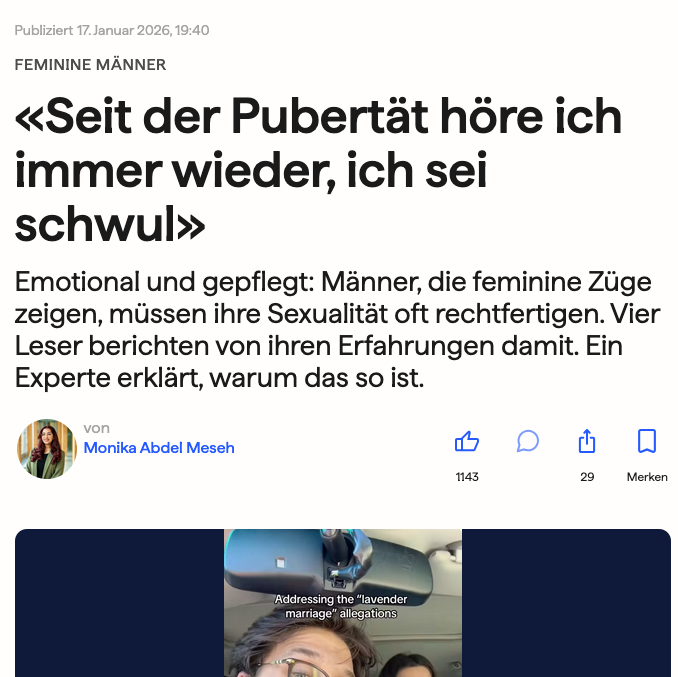Open author Monika Abdel Meseh's profile

(159, 448)
